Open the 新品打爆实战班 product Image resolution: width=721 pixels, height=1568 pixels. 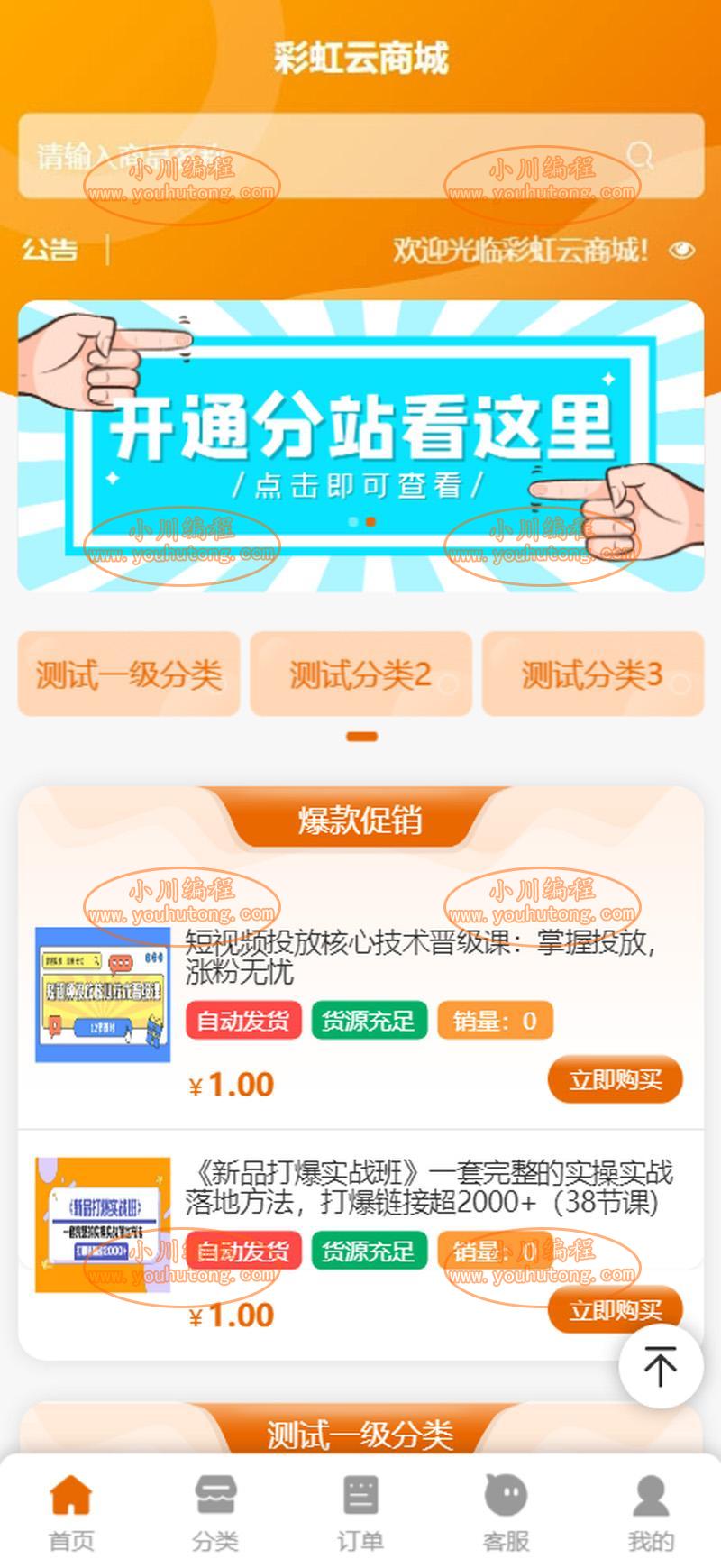point(428,1187)
